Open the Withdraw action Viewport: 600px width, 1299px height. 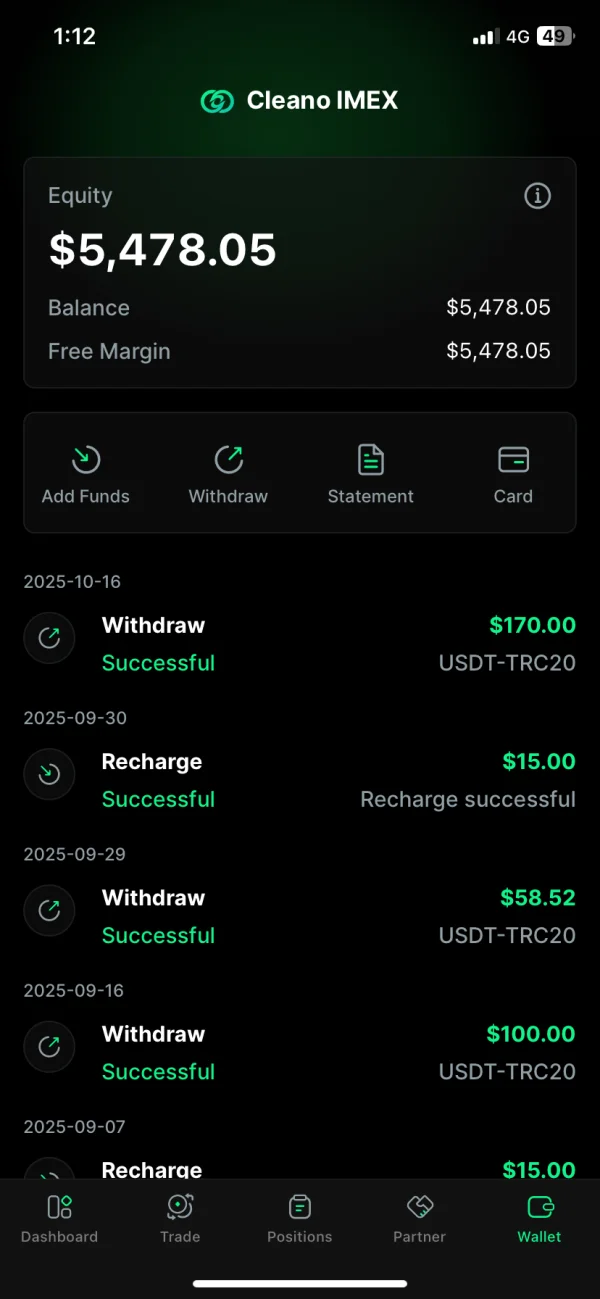tap(228, 474)
